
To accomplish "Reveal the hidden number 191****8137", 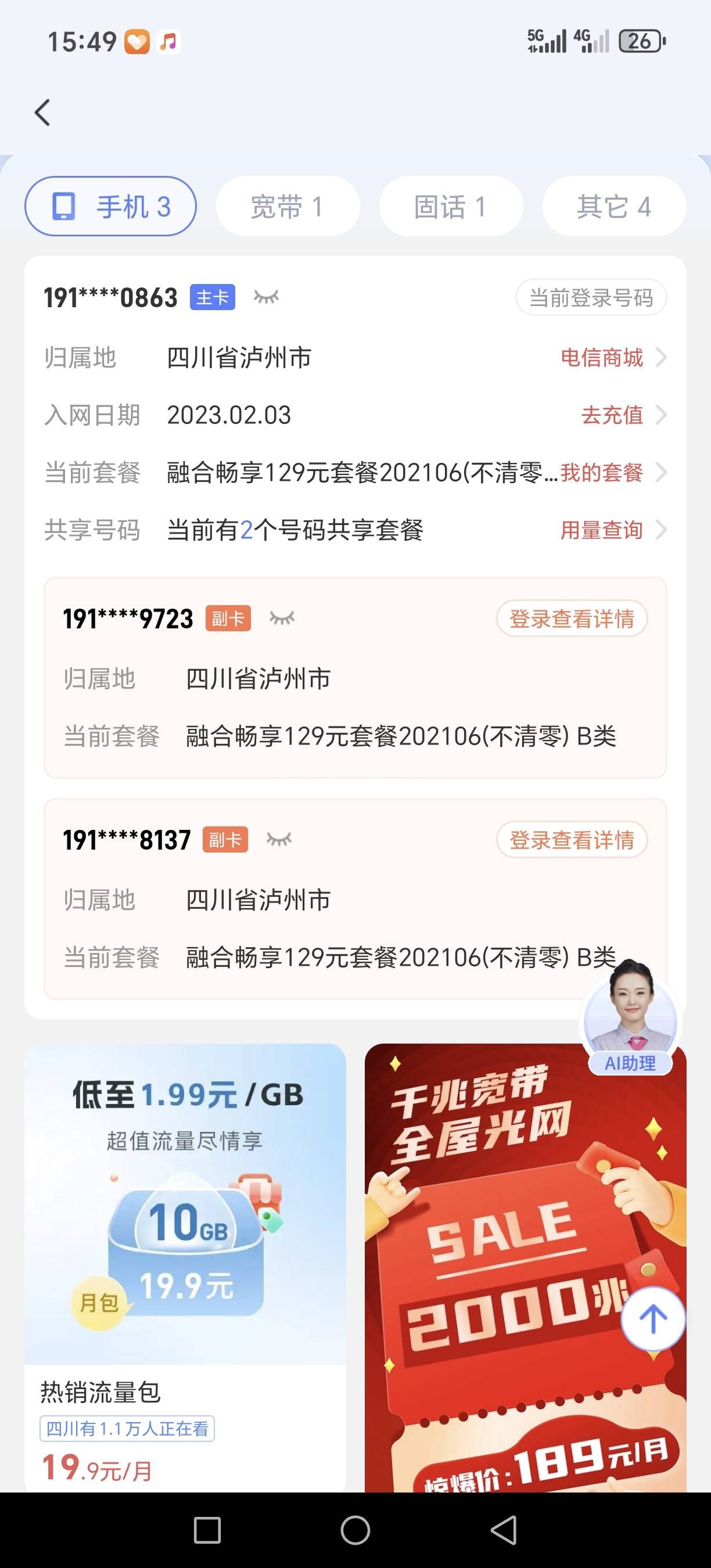I will tap(279, 840).
